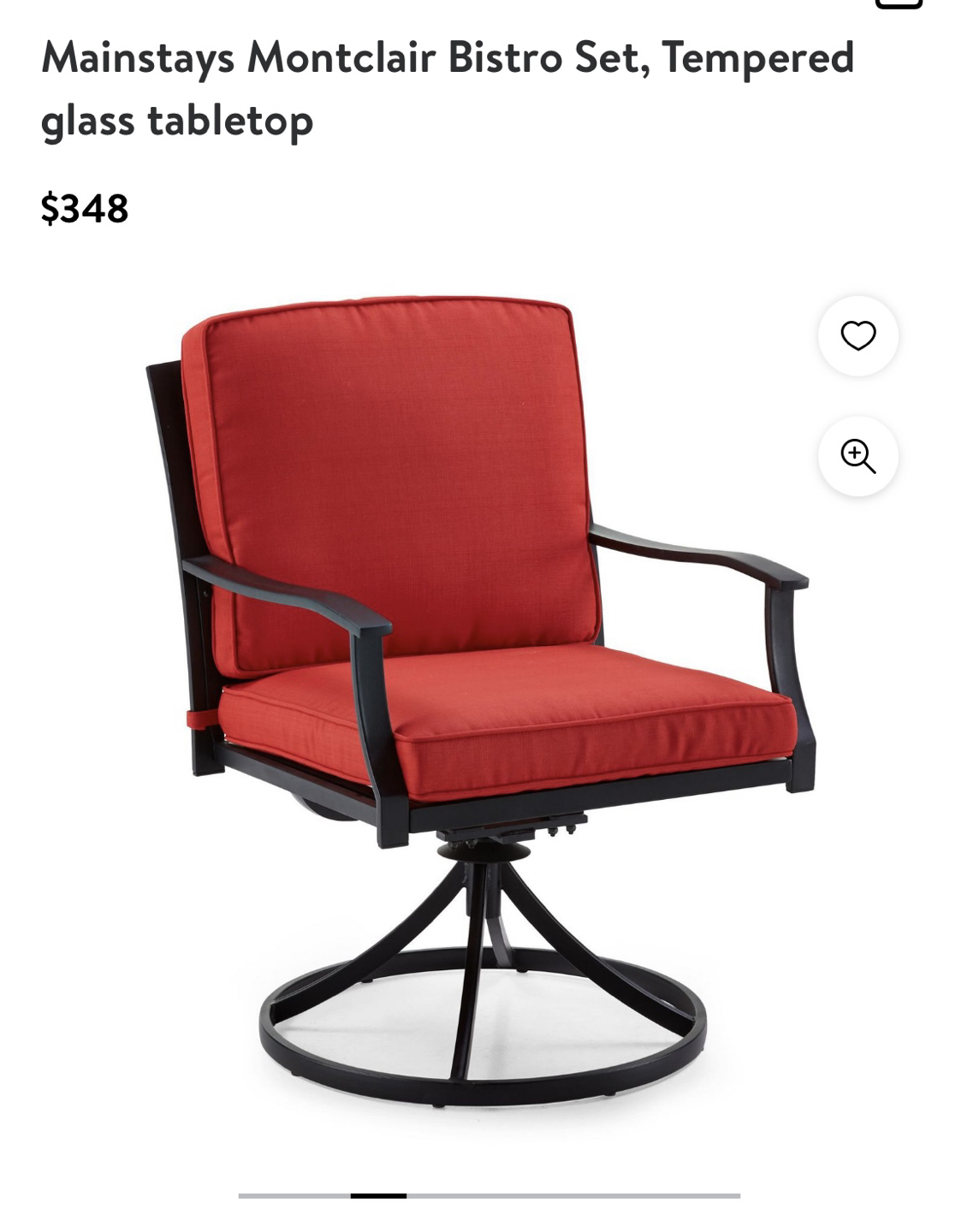The height and width of the screenshot is (1232, 979).
Task: Zoom into the product image
Action: (857, 456)
